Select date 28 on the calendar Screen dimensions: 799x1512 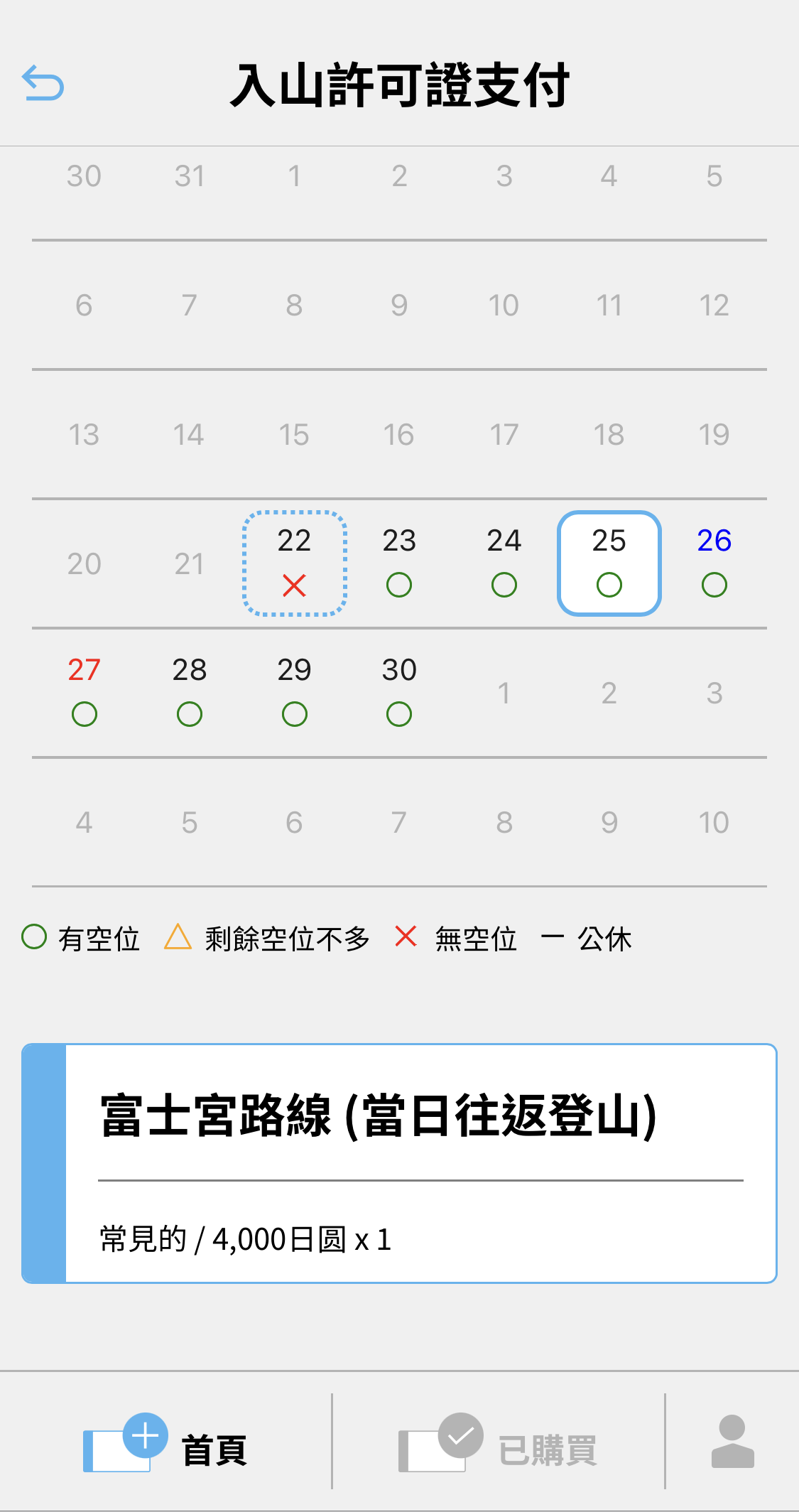coord(190,692)
